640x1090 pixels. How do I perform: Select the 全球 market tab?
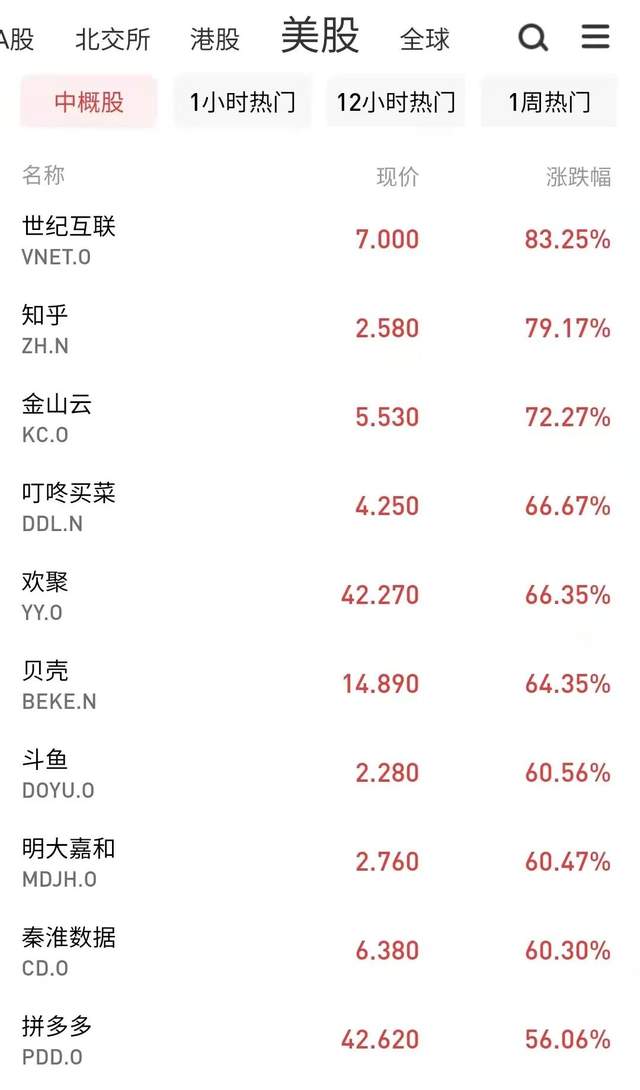(x=425, y=39)
